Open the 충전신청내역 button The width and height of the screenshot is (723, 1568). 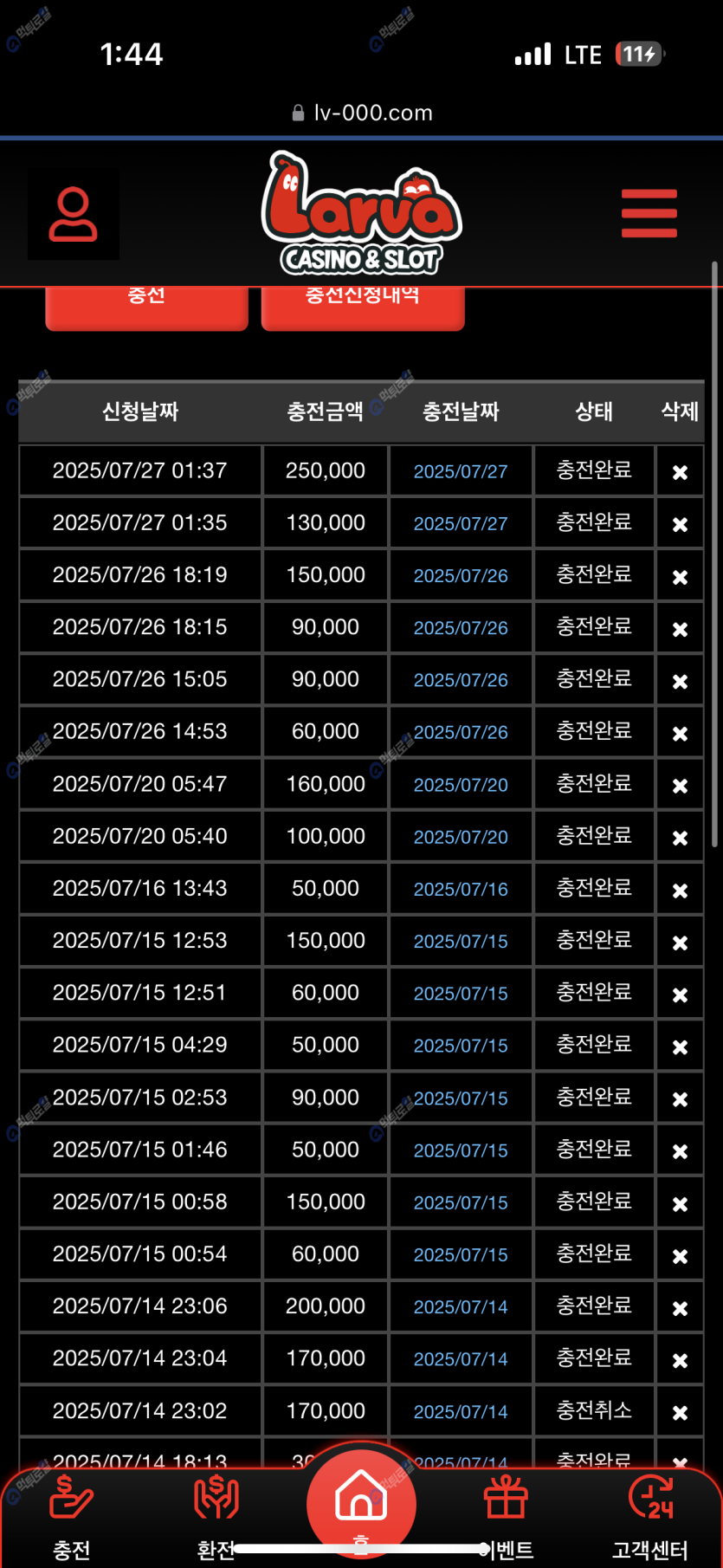[363, 303]
